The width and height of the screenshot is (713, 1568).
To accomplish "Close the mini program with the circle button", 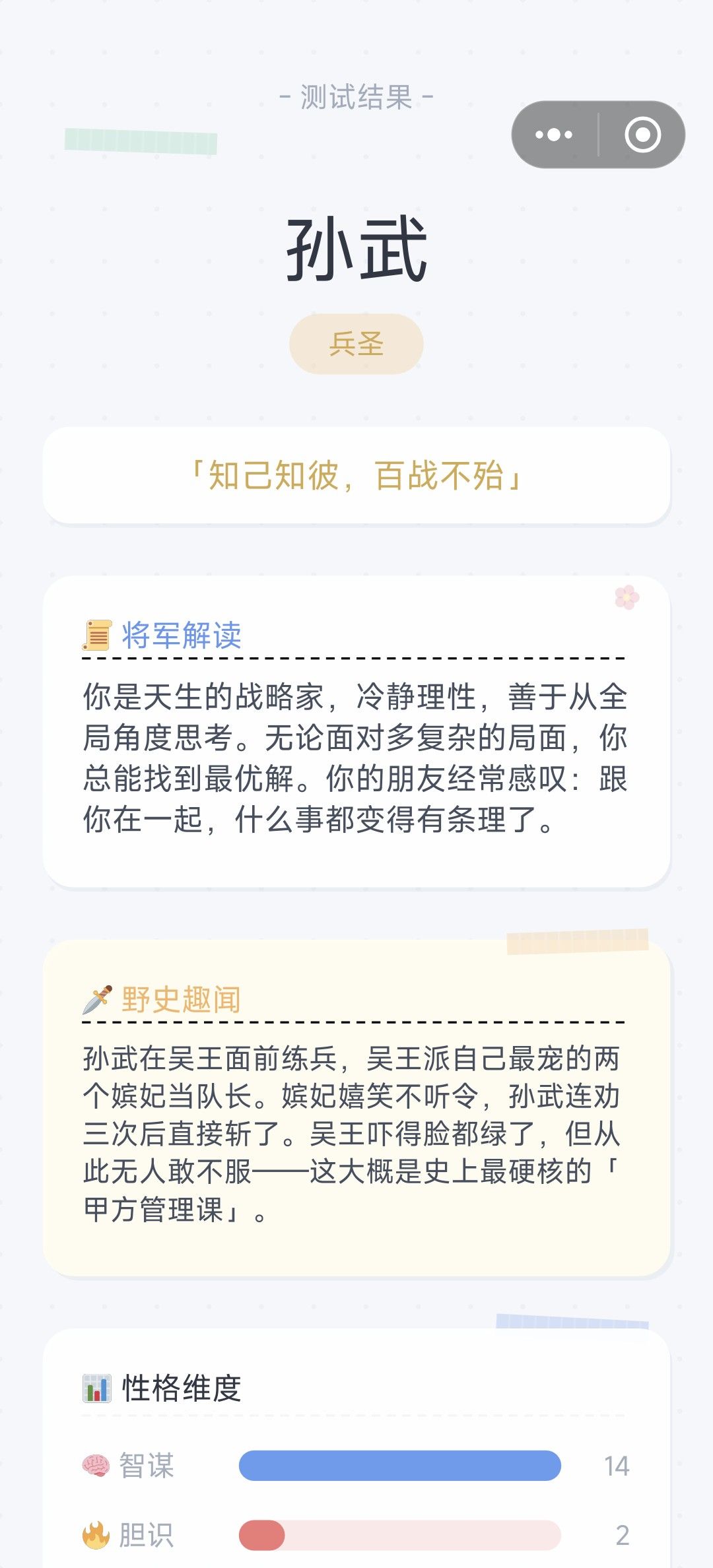I will point(642,135).
